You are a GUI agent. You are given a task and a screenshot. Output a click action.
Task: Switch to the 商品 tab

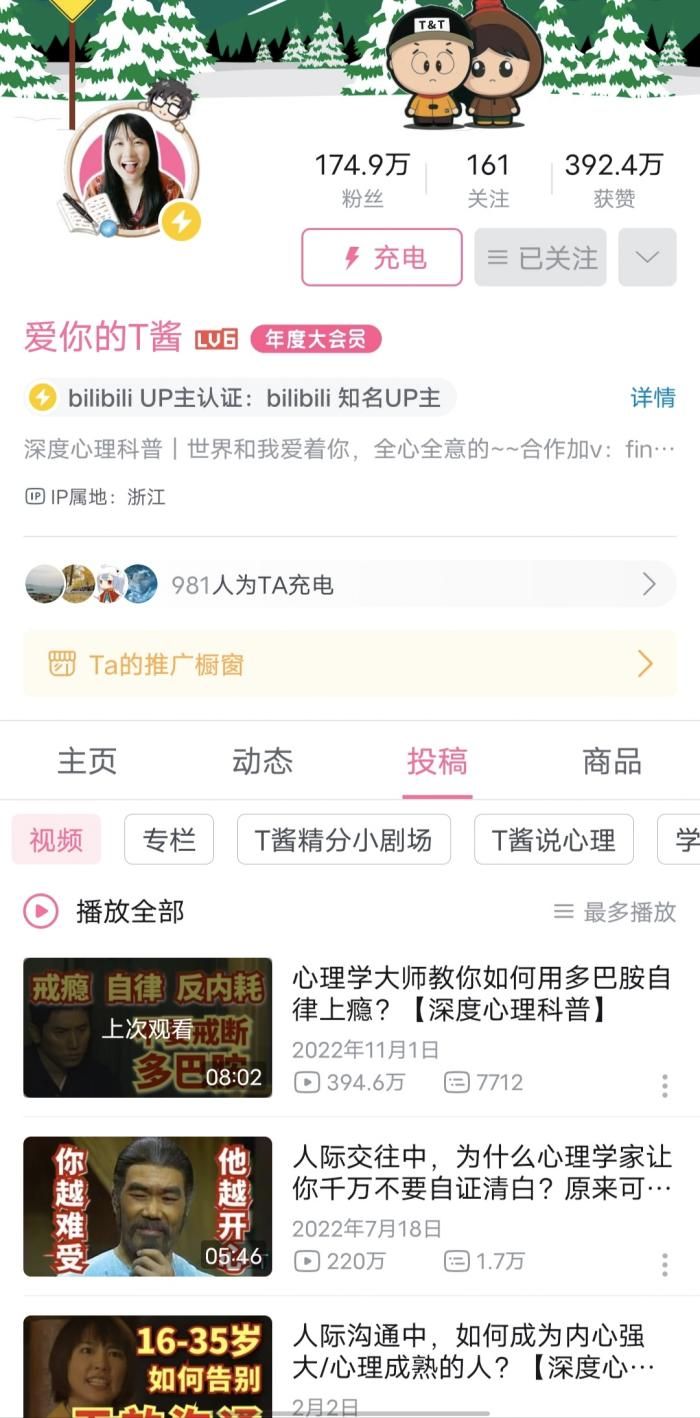click(x=612, y=762)
